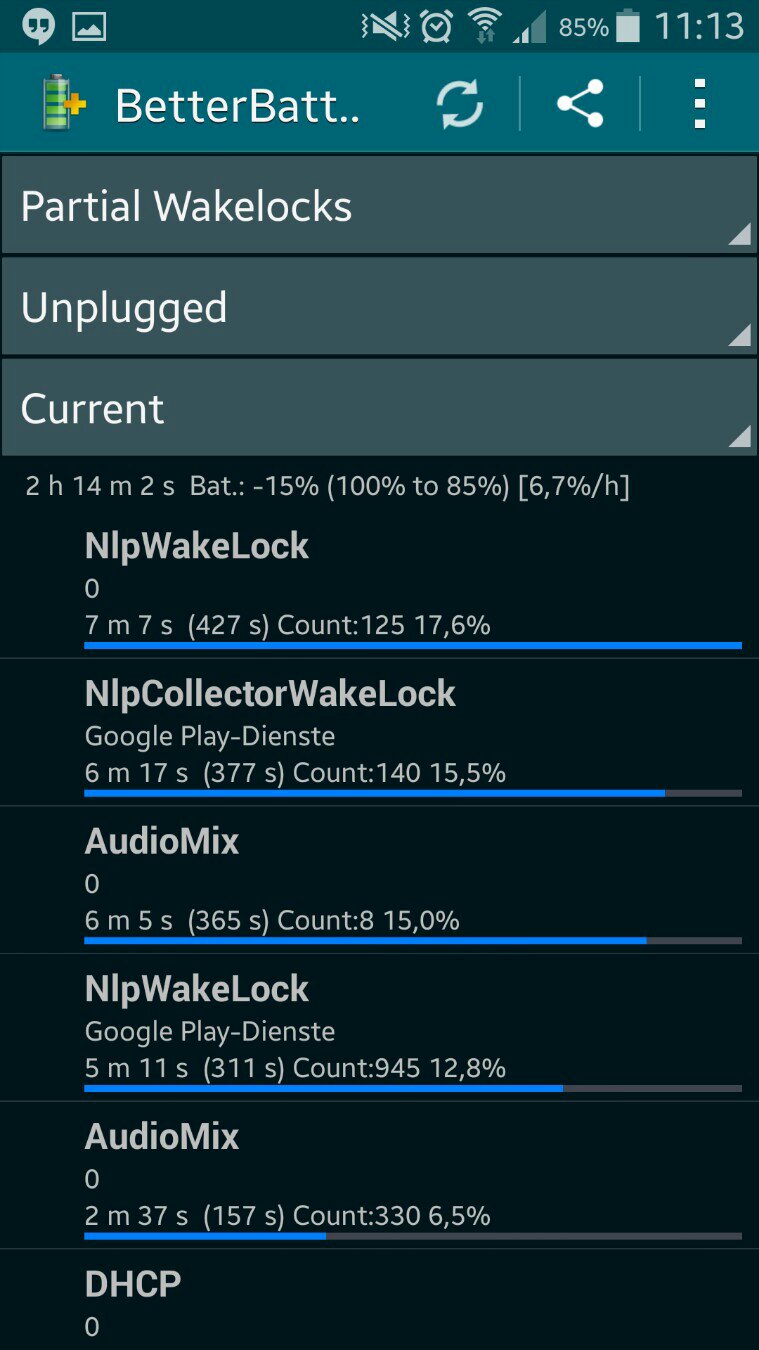This screenshot has width=759, height=1350.
Task: Open the DHCP wakelock entry
Action: (379, 1302)
